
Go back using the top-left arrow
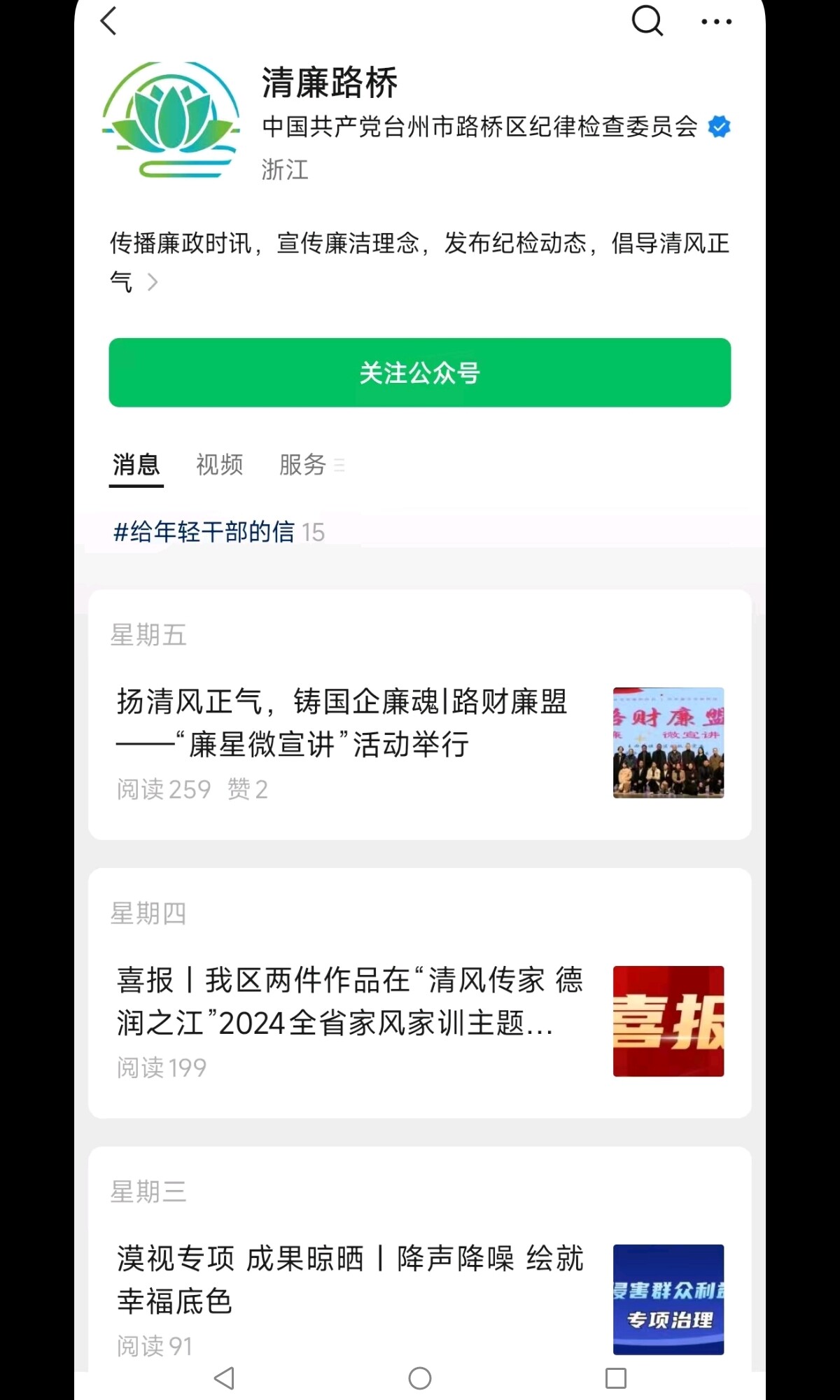109,21
